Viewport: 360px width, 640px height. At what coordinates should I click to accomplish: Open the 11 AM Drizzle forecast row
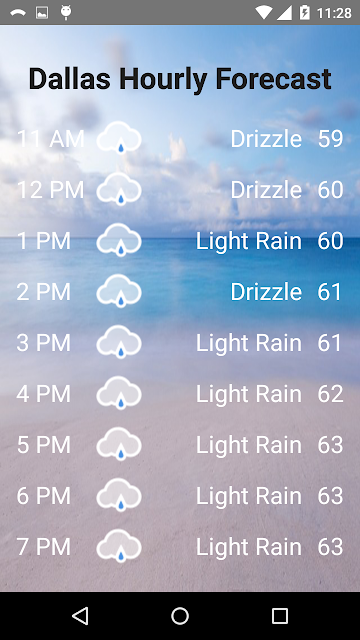[x=180, y=138]
